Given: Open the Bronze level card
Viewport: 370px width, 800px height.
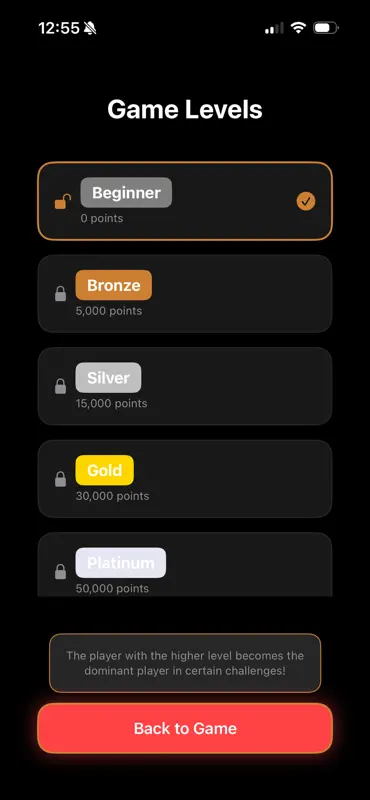Looking at the screenshot, I should [185, 293].
